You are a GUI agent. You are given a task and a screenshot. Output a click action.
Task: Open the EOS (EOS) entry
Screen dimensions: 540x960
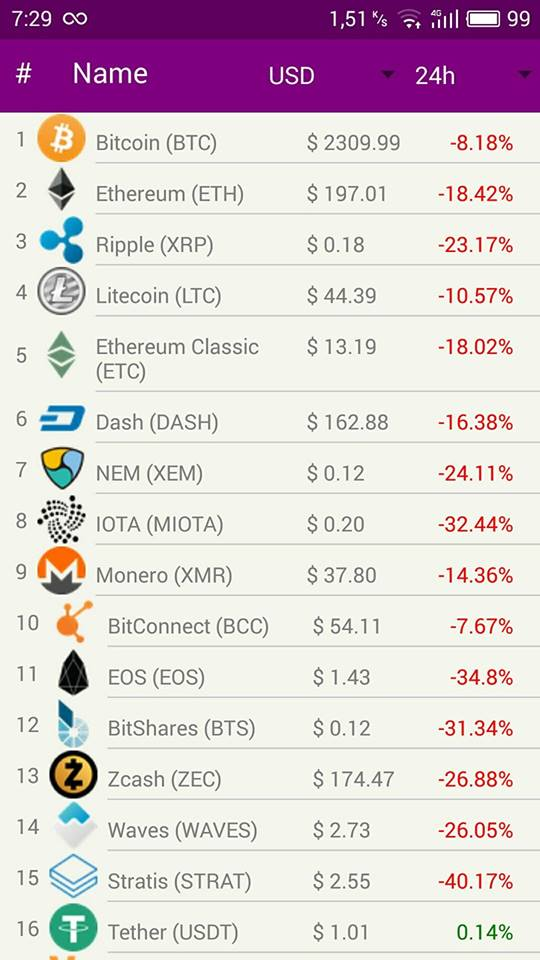(270, 672)
